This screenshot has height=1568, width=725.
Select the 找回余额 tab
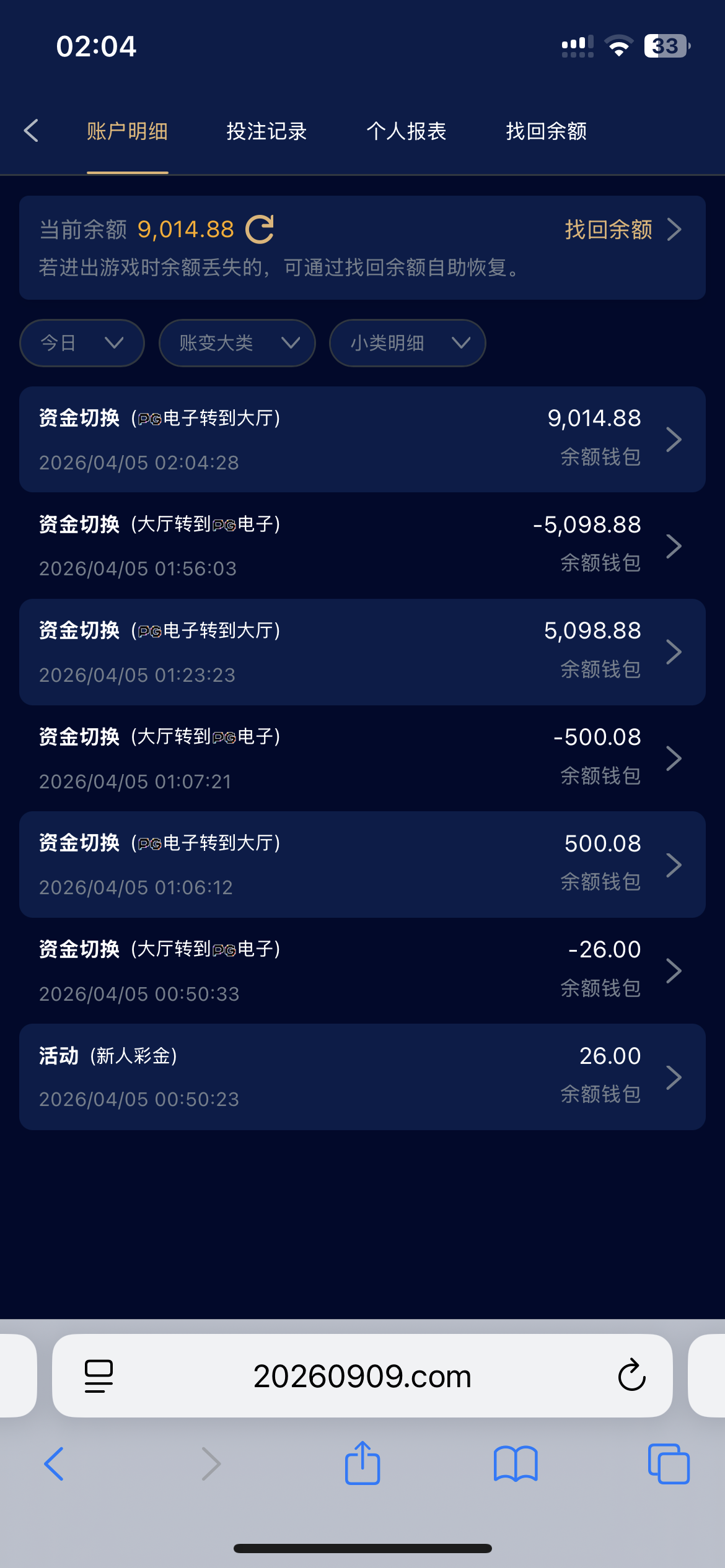click(546, 131)
